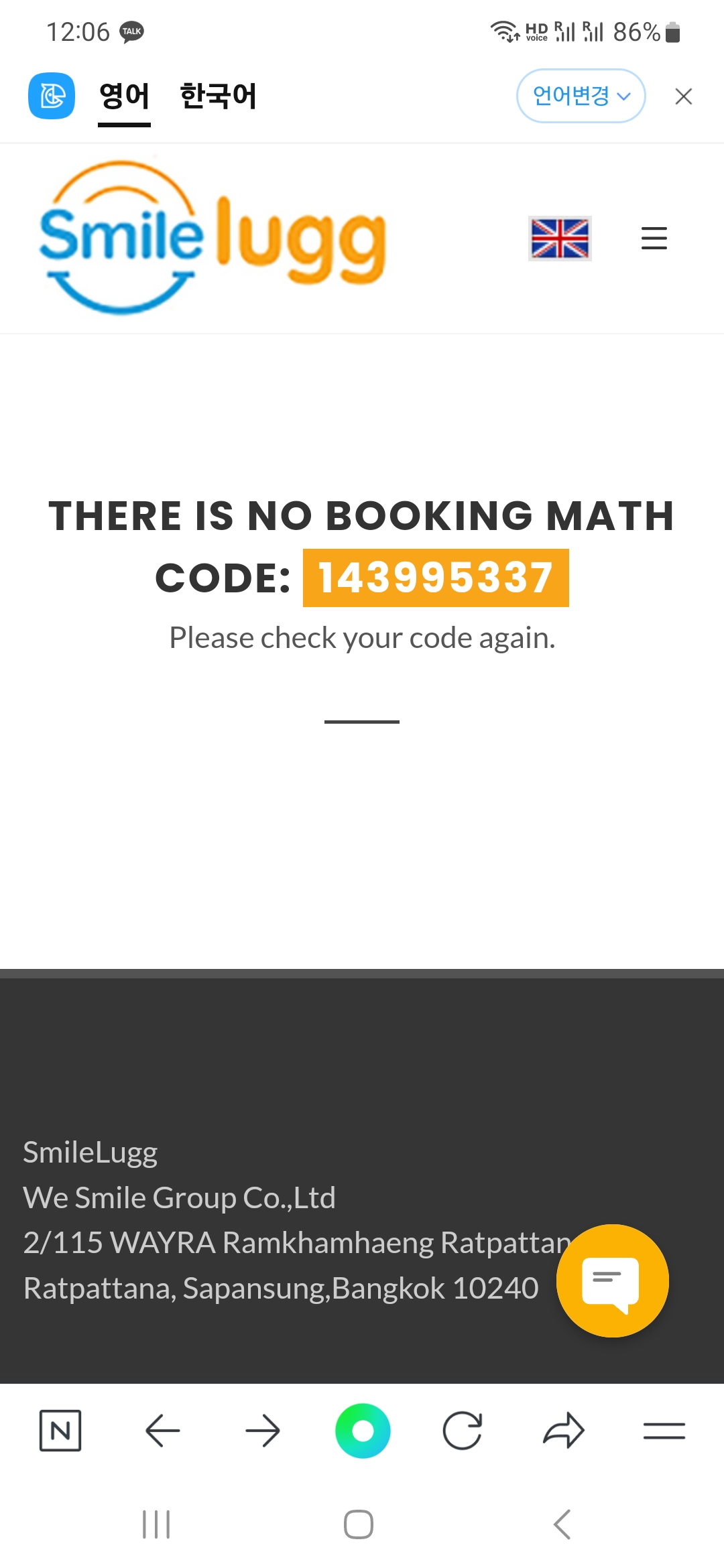This screenshot has width=724, height=1568.
Task: Go forward to the next page
Action: (262, 1431)
